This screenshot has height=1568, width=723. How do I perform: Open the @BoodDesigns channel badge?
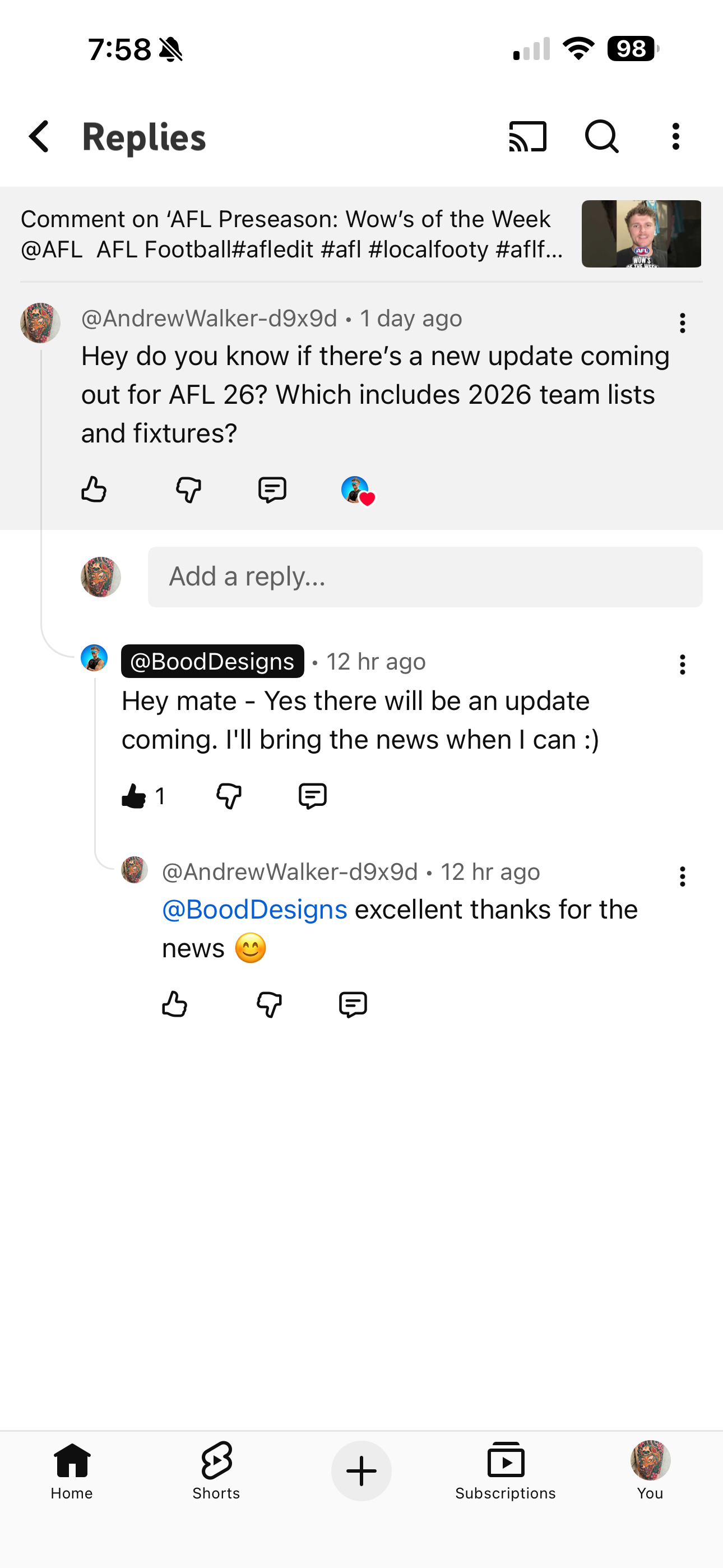click(x=212, y=661)
